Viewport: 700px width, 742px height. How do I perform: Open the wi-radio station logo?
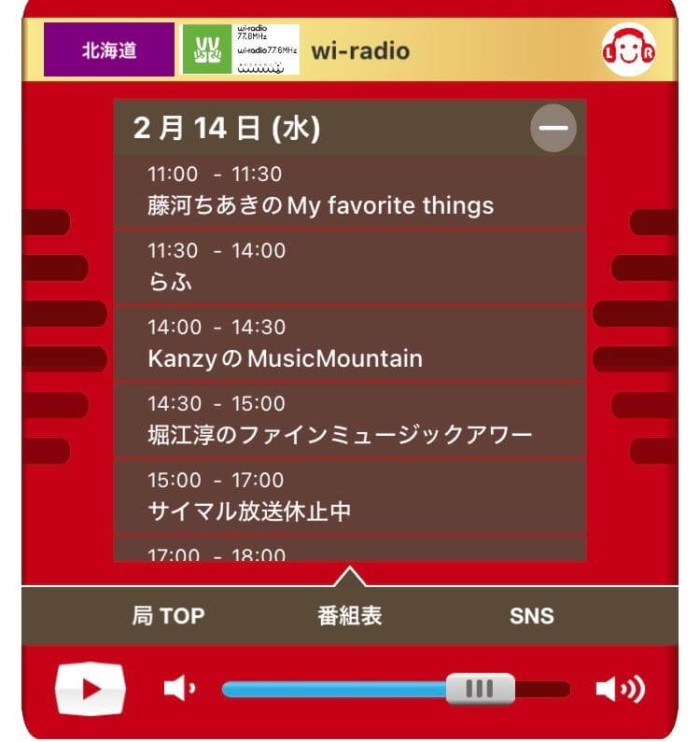[240, 50]
